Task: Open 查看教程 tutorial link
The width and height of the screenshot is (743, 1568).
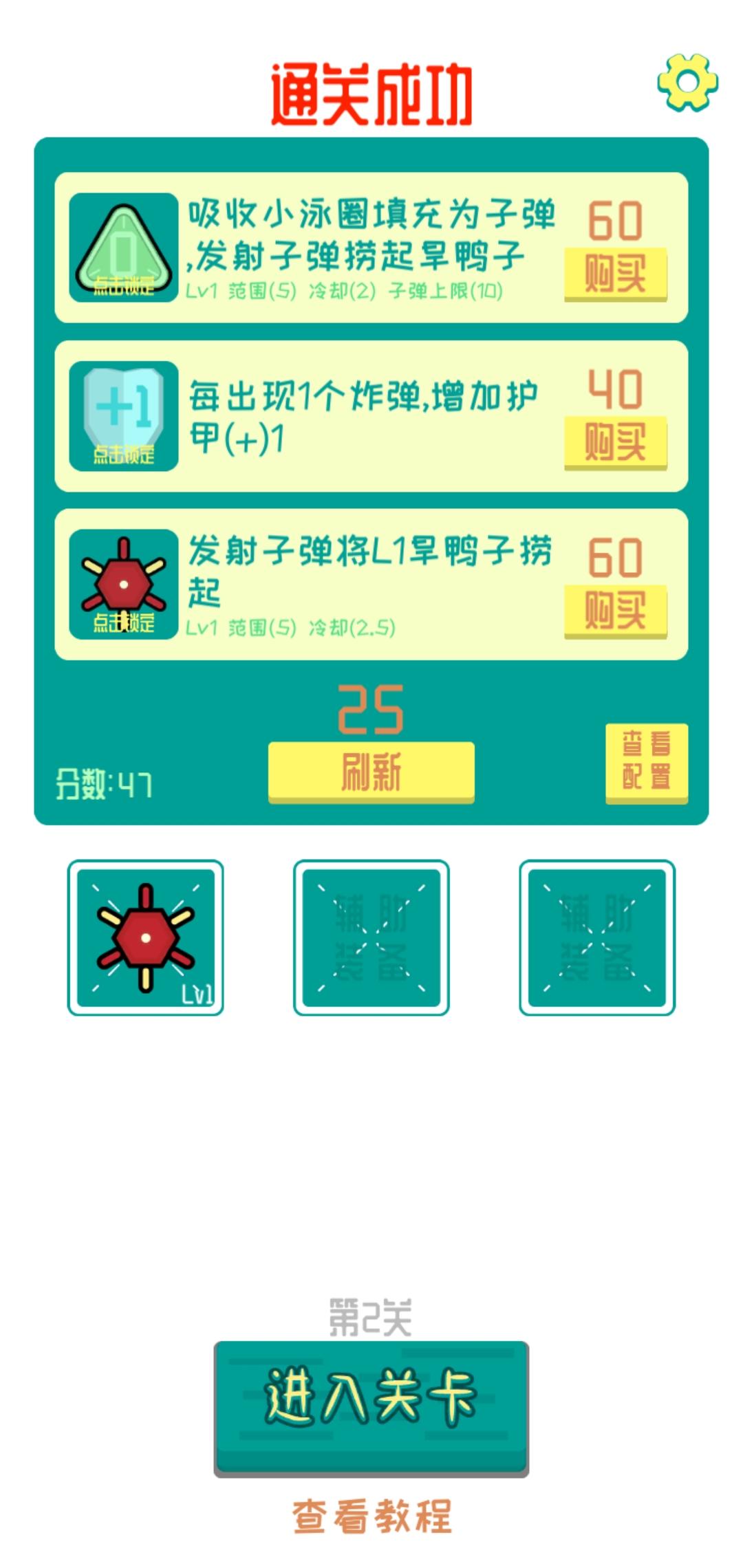Action: (x=371, y=1517)
